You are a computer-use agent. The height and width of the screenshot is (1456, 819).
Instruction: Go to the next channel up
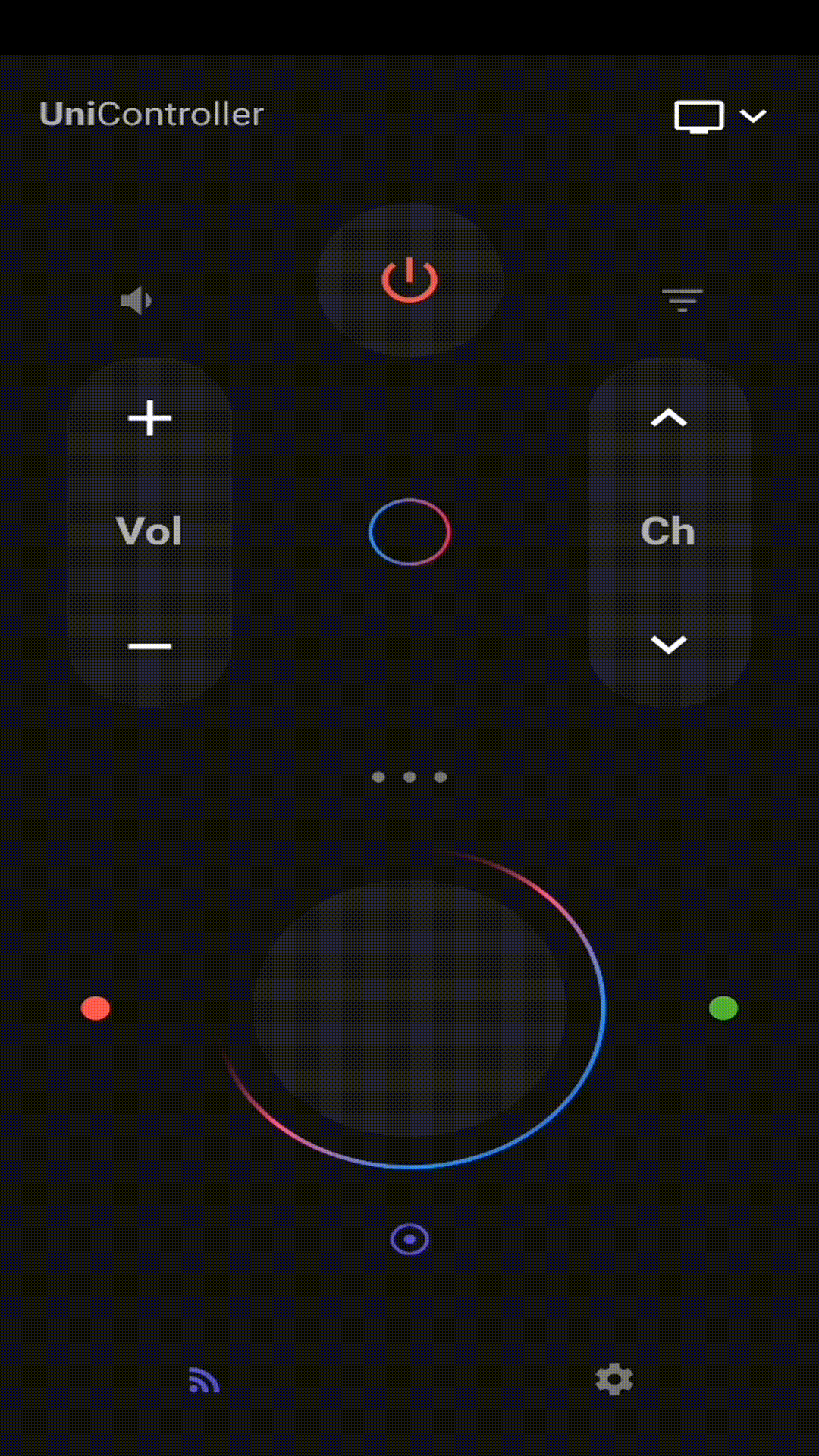coord(669,418)
